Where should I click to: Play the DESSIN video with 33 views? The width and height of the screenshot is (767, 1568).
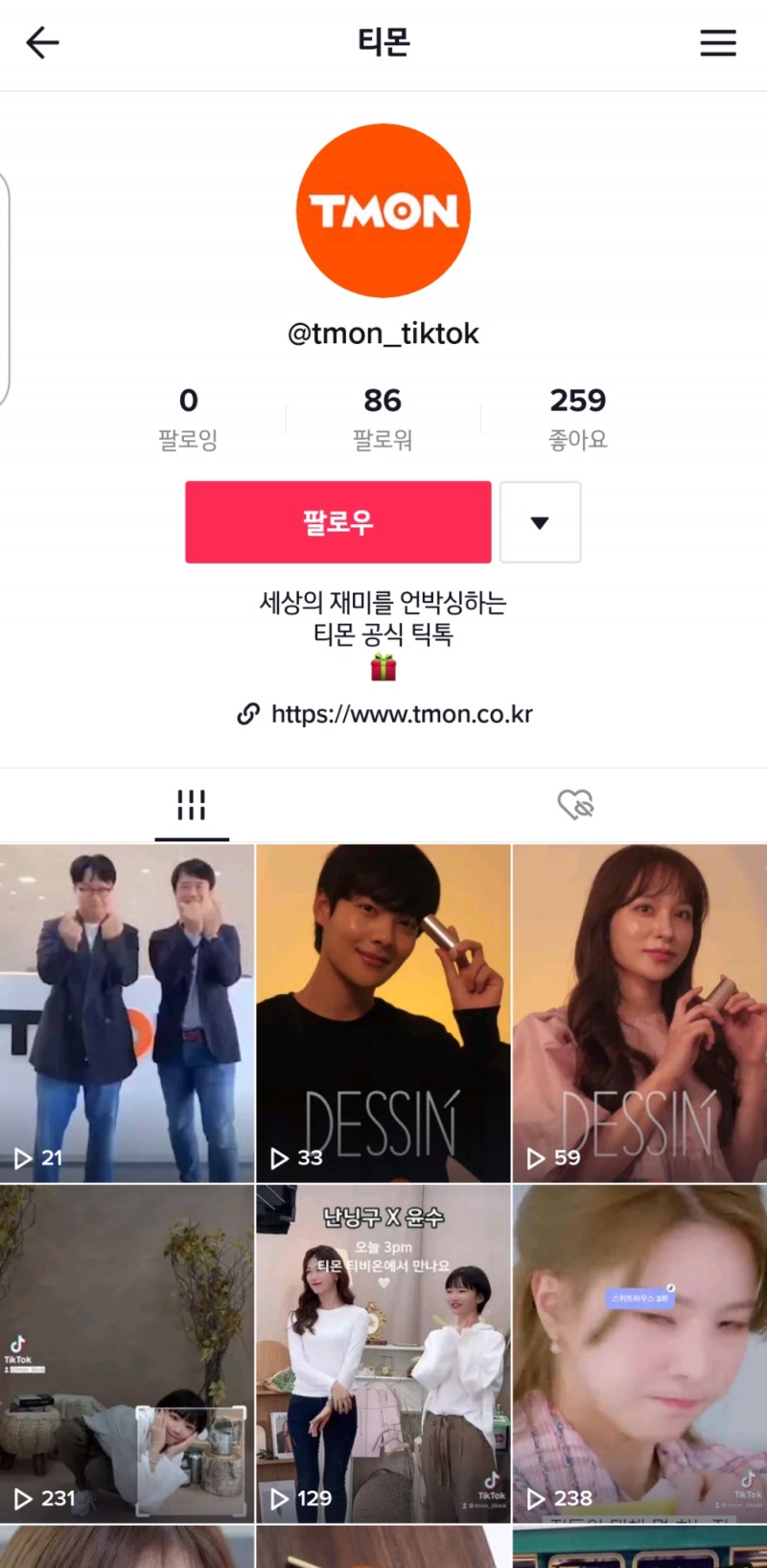pos(383,1012)
